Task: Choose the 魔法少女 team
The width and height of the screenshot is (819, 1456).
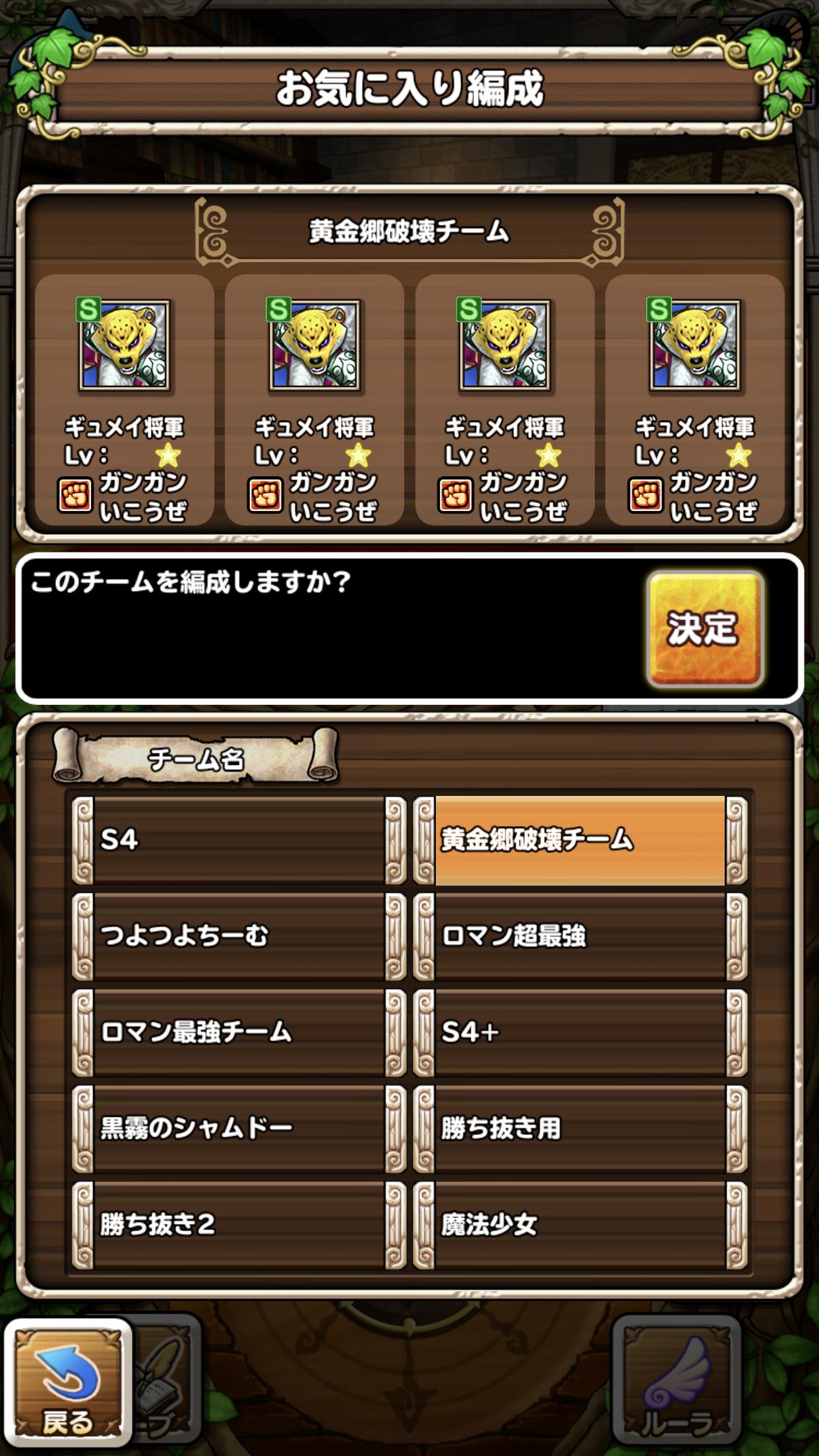Action: [x=580, y=1225]
